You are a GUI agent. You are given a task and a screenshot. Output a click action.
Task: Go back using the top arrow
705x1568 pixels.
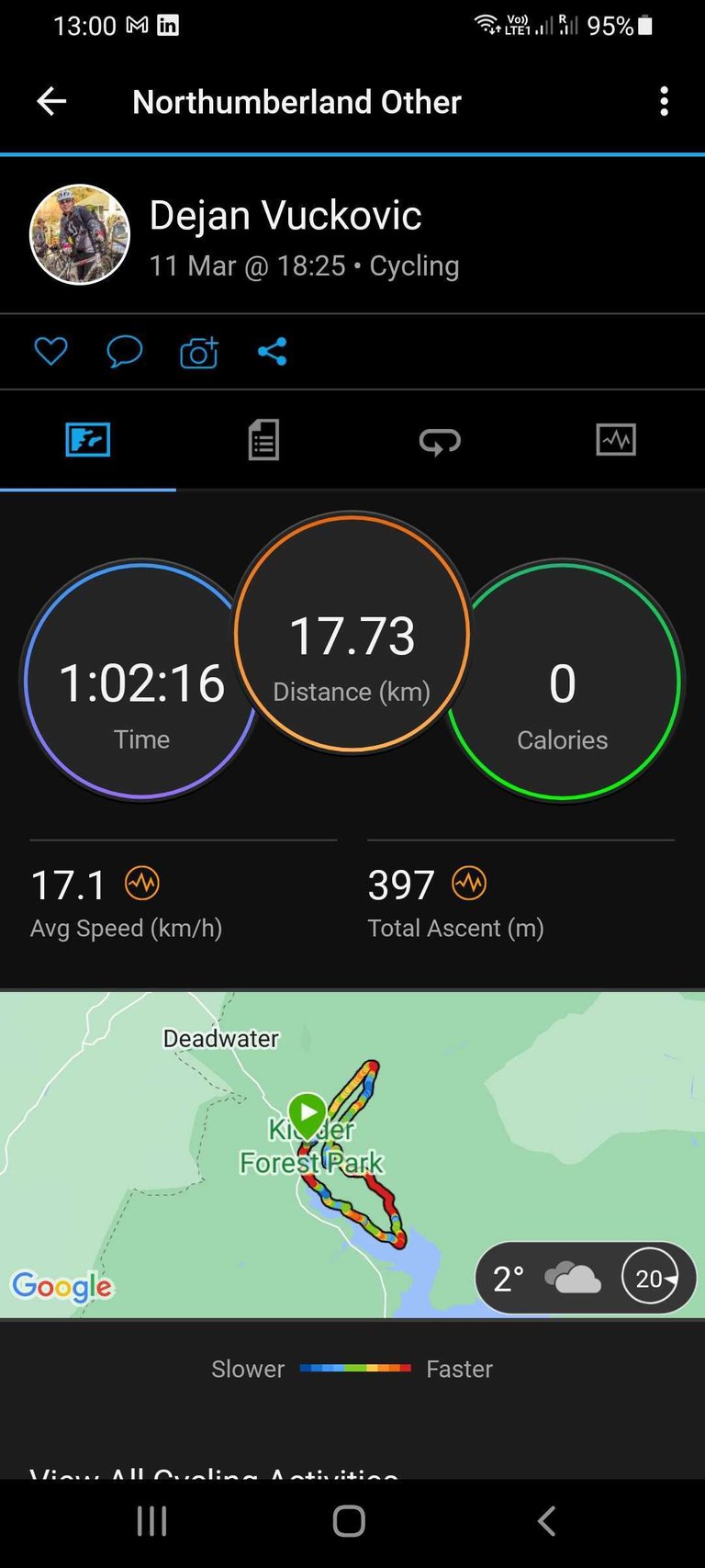tap(51, 101)
